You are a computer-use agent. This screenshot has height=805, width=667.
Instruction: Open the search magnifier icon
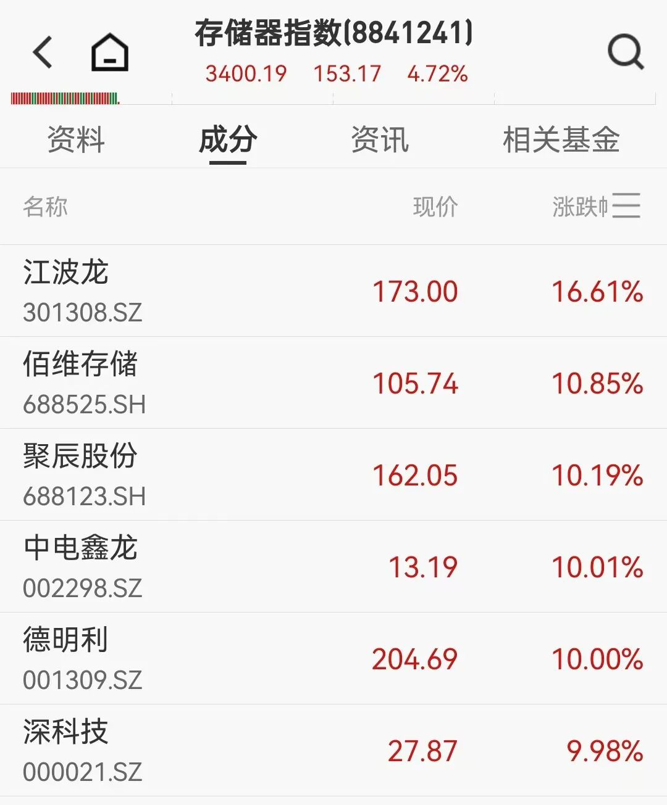click(x=626, y=52)
